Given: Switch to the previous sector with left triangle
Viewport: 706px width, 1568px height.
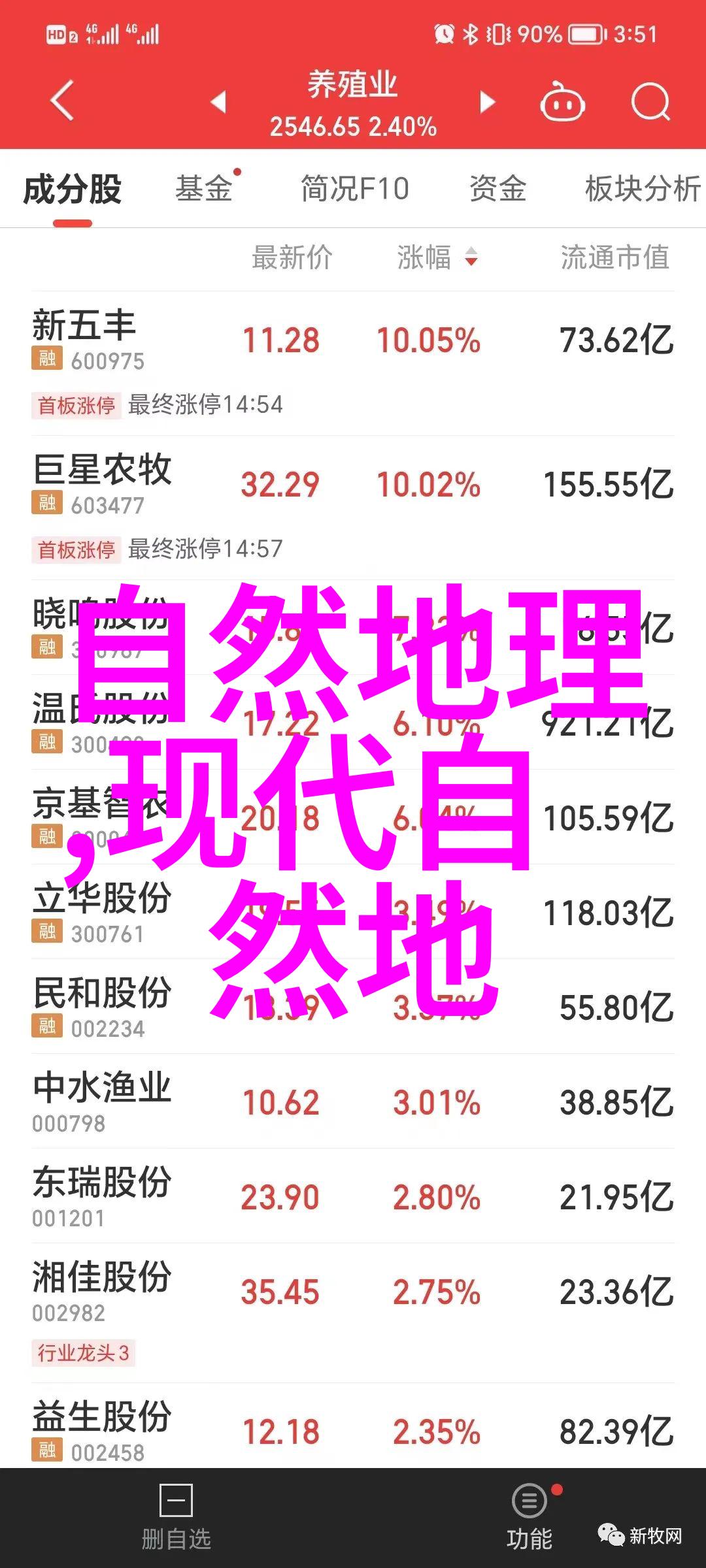Looking at the screenshot, I should tap(218, 102).
